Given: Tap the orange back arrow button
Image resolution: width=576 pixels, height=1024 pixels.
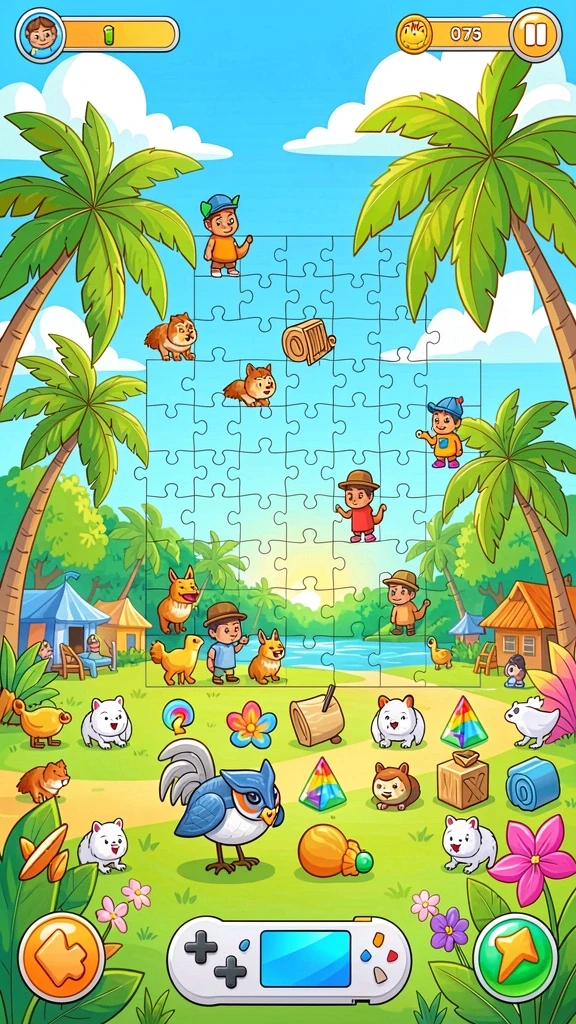Looking at the screenshot, I should 61,957.
